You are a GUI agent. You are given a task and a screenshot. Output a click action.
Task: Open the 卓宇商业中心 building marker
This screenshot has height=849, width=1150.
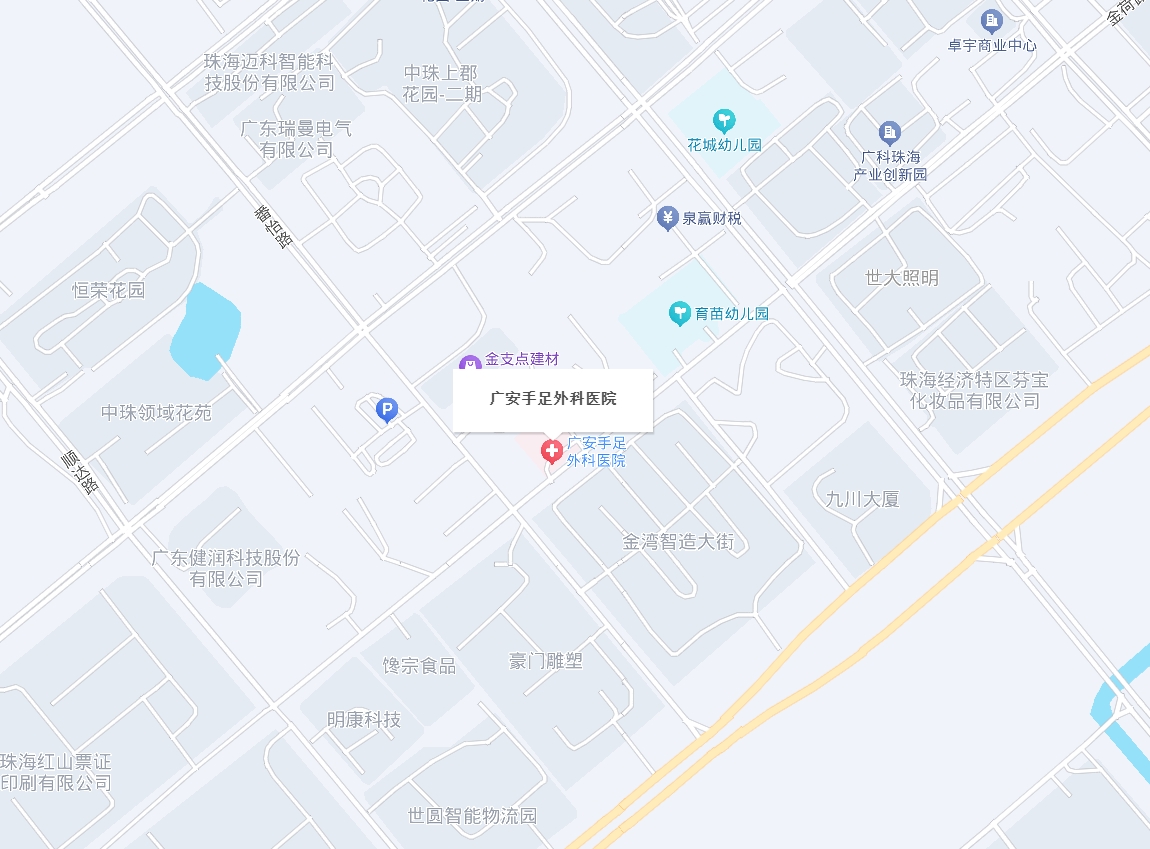(991, 21)
